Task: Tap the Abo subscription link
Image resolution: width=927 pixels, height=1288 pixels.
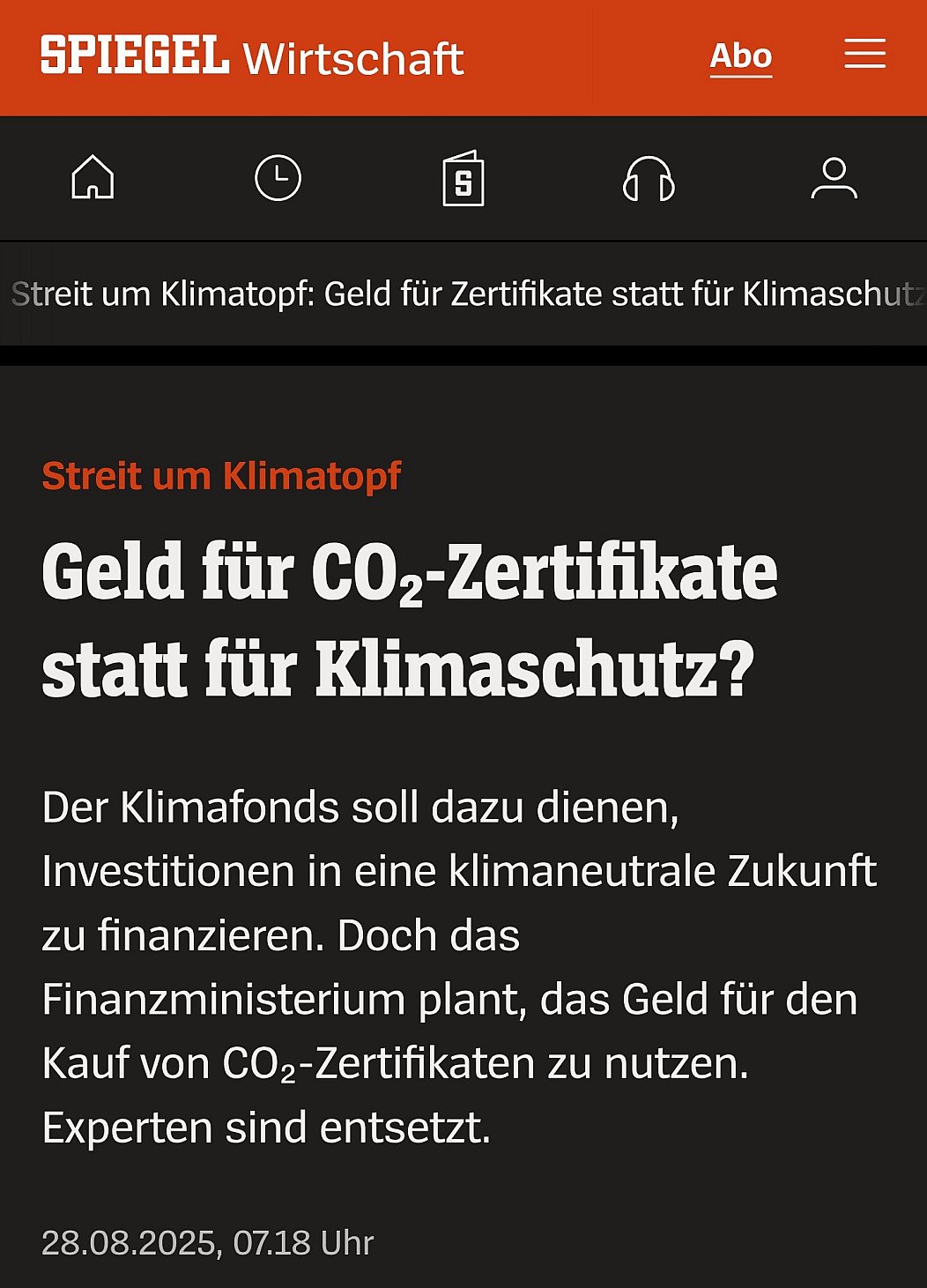Action: 740,56
